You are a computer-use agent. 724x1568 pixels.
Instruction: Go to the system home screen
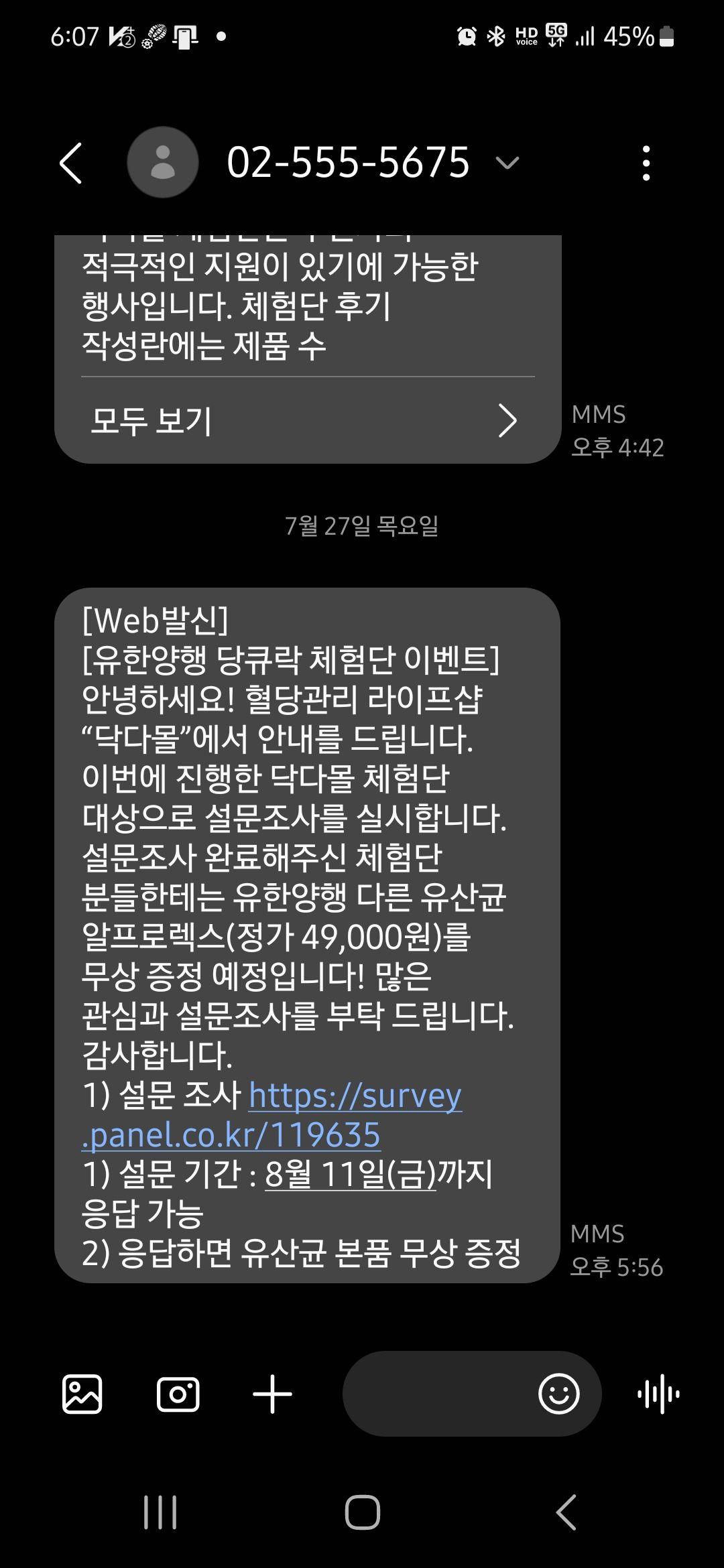(x=362, y=1513)
